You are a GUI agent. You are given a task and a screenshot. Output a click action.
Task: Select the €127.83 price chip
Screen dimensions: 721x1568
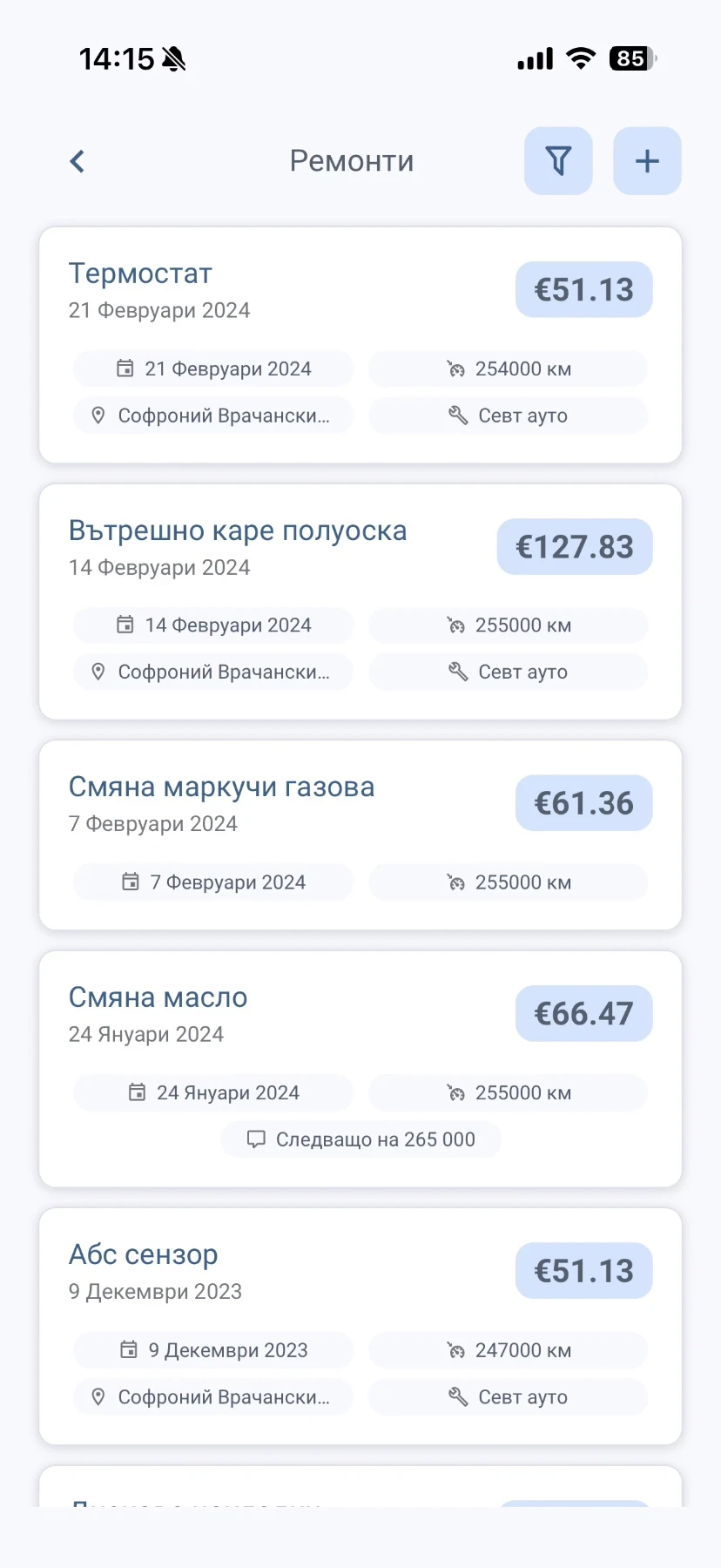click(x=574, y=546)
